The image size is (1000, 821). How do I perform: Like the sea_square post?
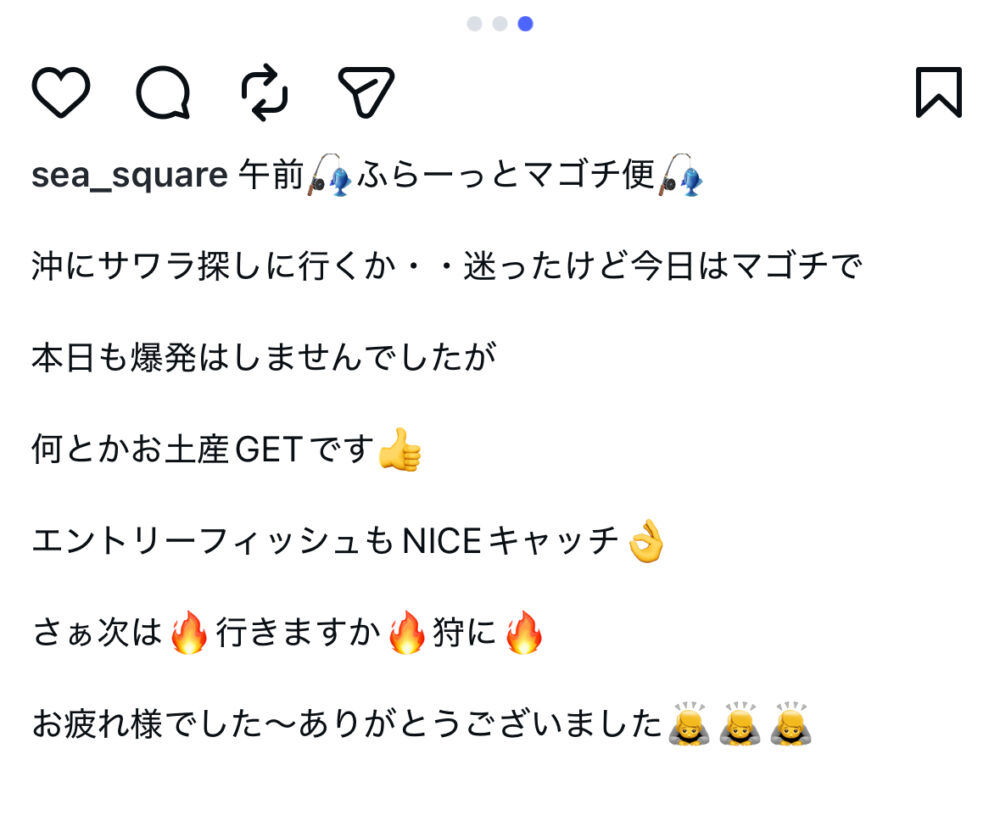click(61, 93)
